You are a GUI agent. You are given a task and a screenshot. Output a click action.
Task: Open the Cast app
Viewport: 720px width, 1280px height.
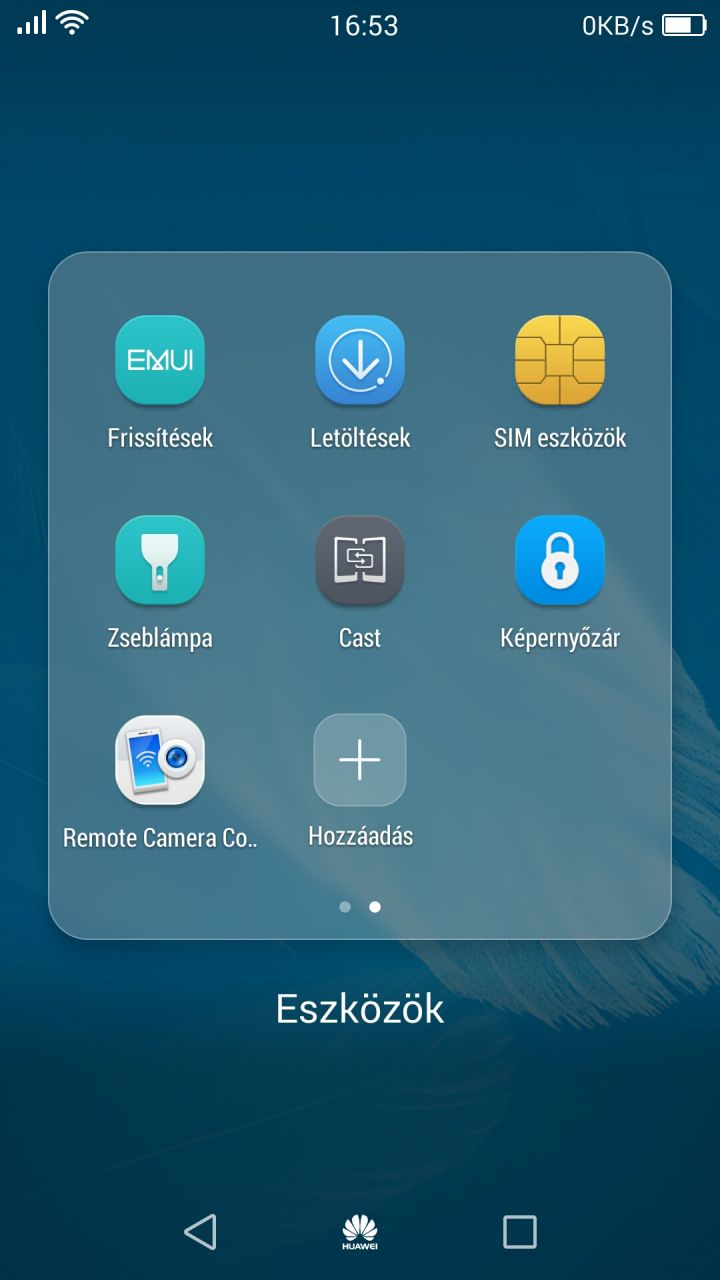point(360,560)
